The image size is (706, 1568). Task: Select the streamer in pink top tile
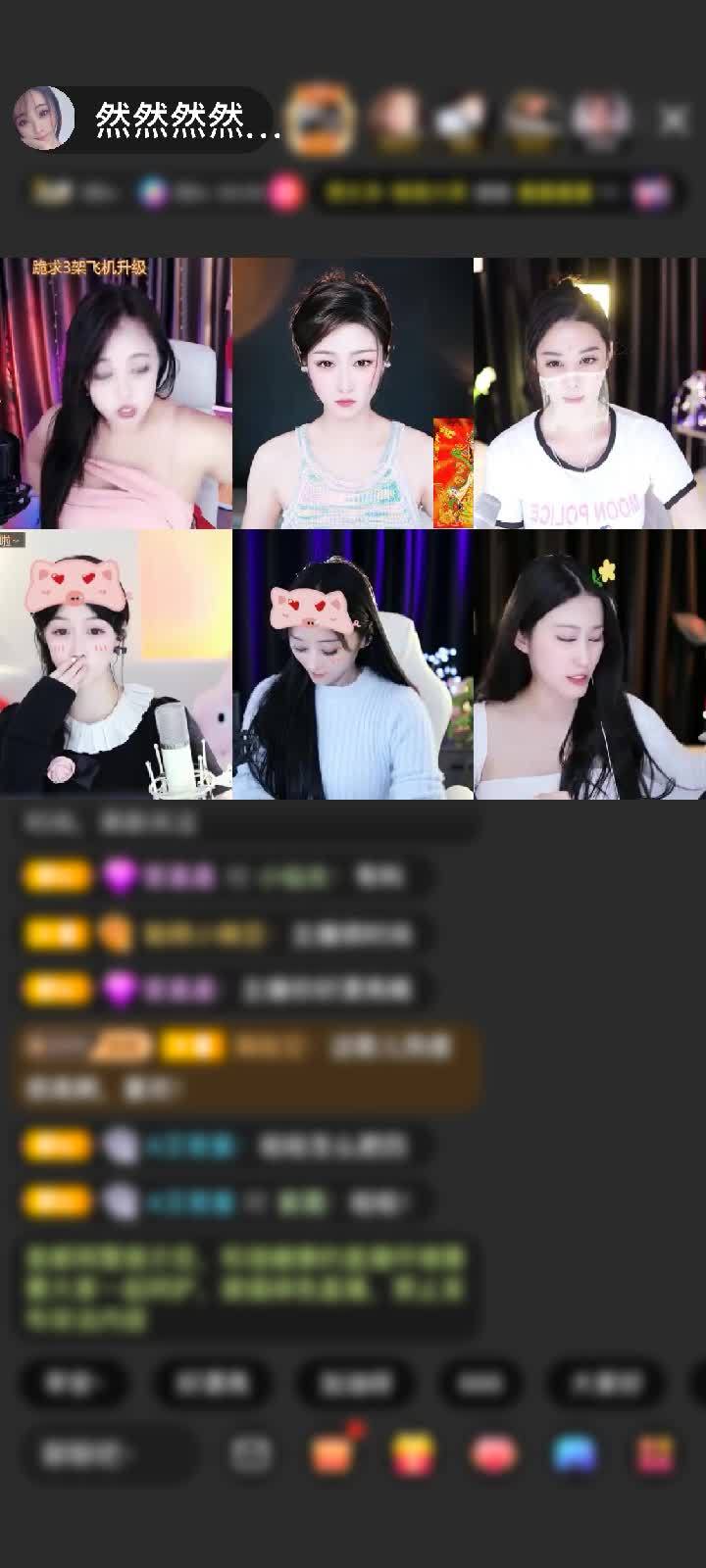116,393
